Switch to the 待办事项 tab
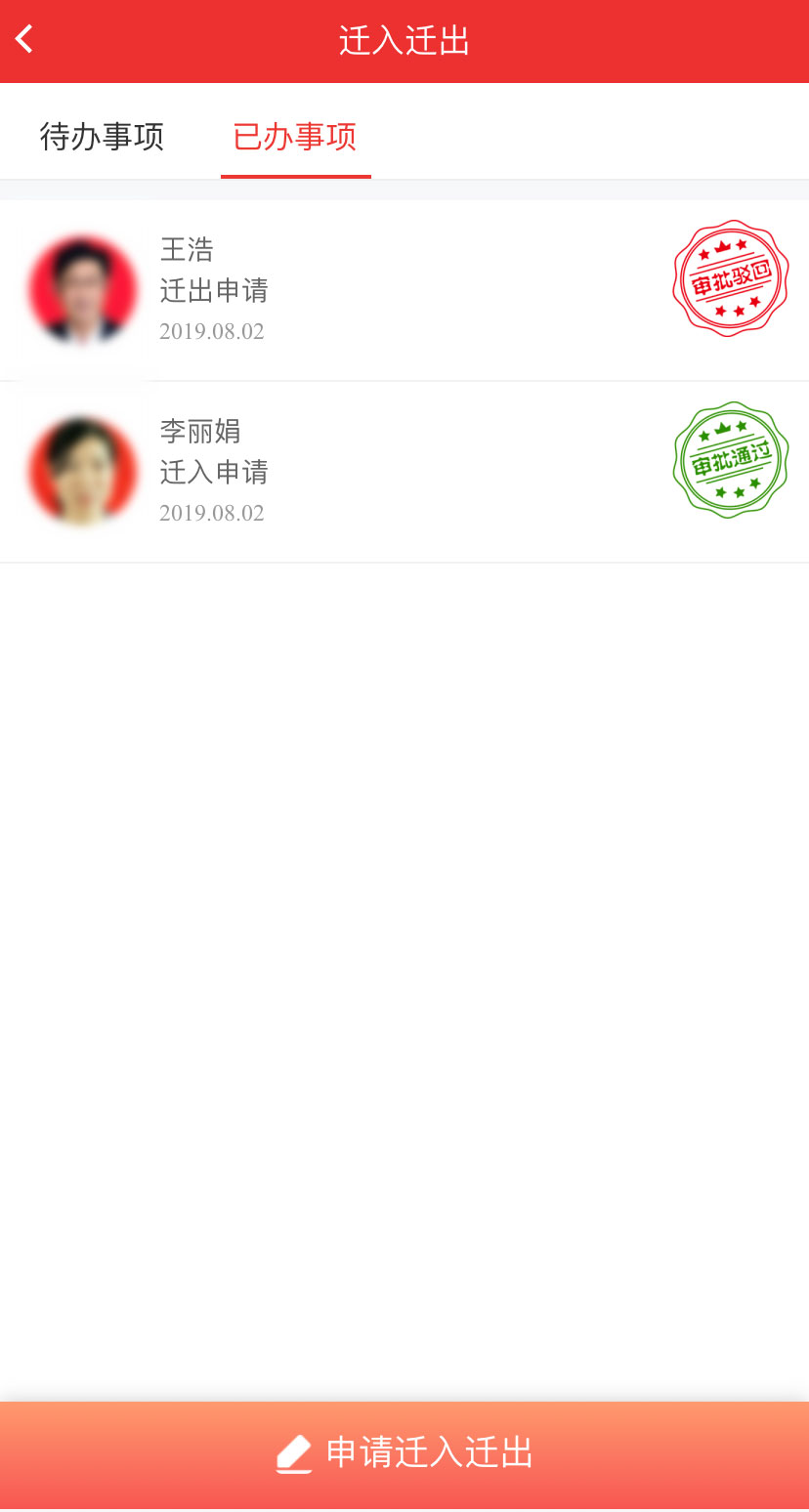The image size is (809, 1512). [x=102, y=137]
